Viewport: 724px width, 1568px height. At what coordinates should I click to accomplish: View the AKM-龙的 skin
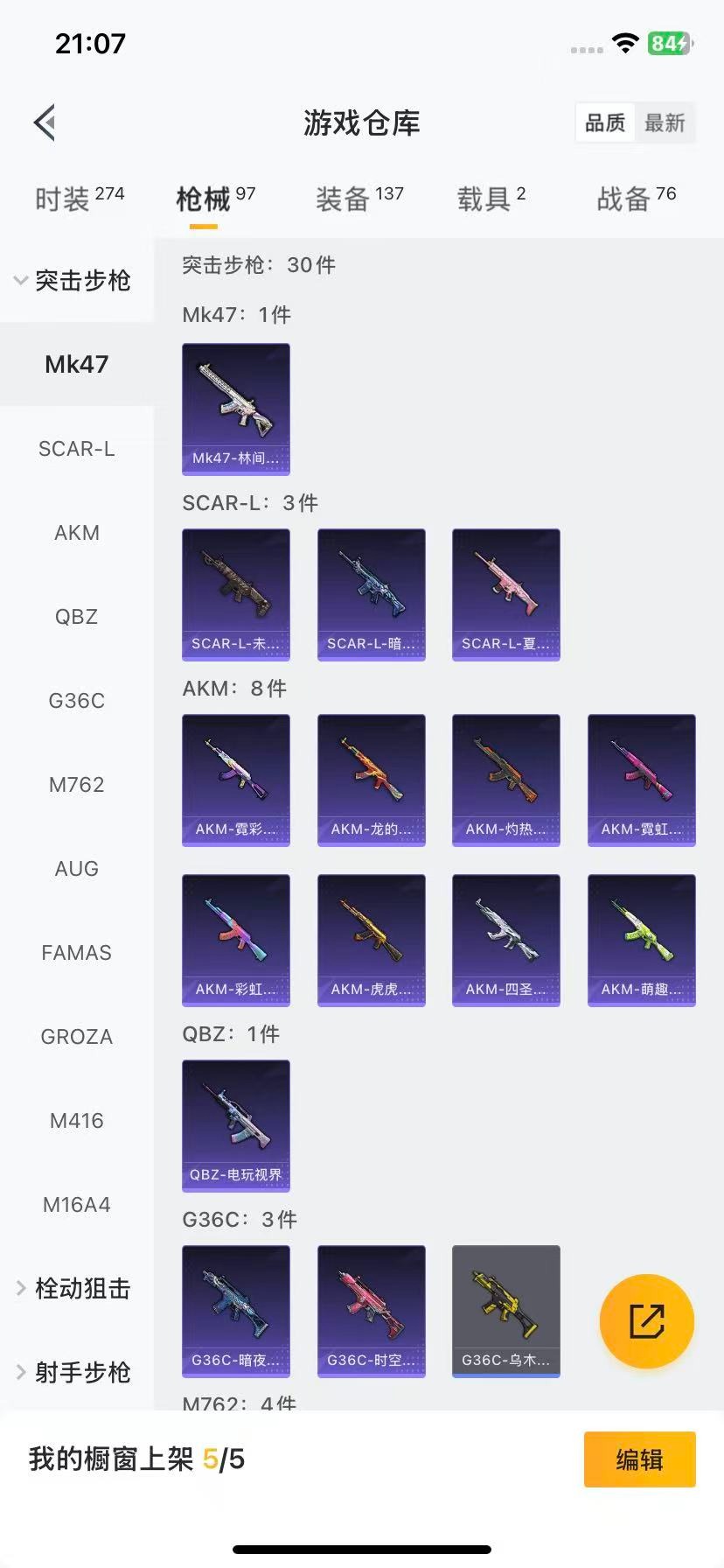click(x=371, y=780)
